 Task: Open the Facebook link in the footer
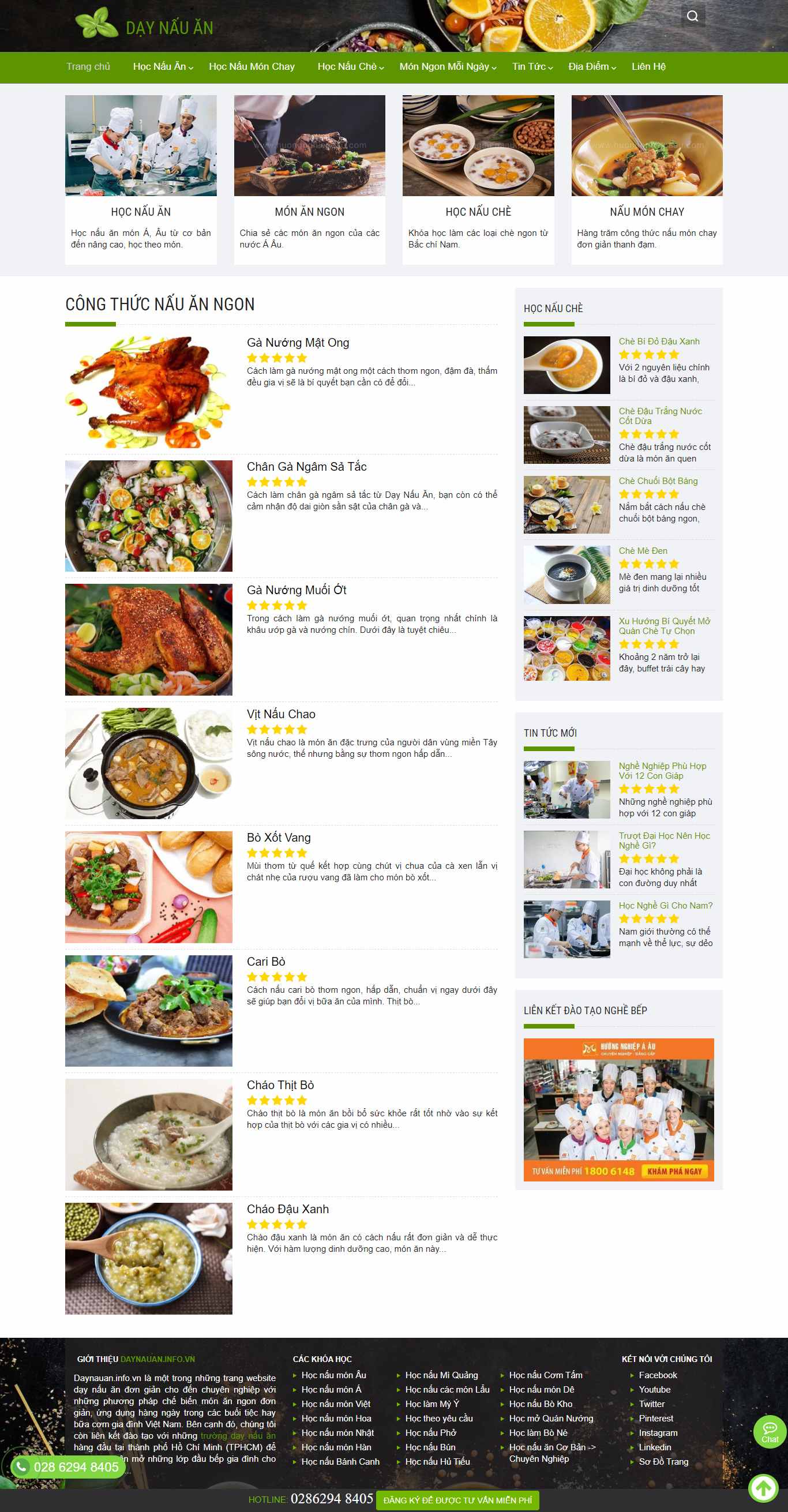coord(657,1375)
